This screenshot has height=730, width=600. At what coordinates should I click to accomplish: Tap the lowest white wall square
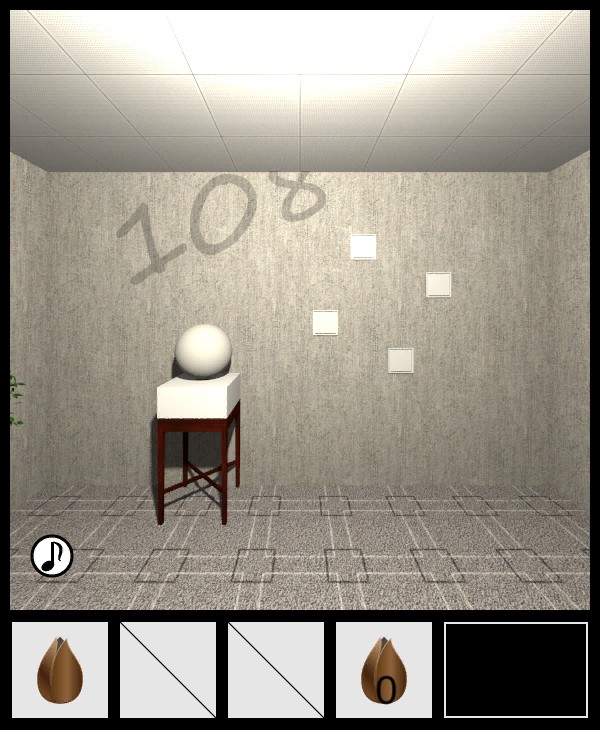(x=401, y=360)
